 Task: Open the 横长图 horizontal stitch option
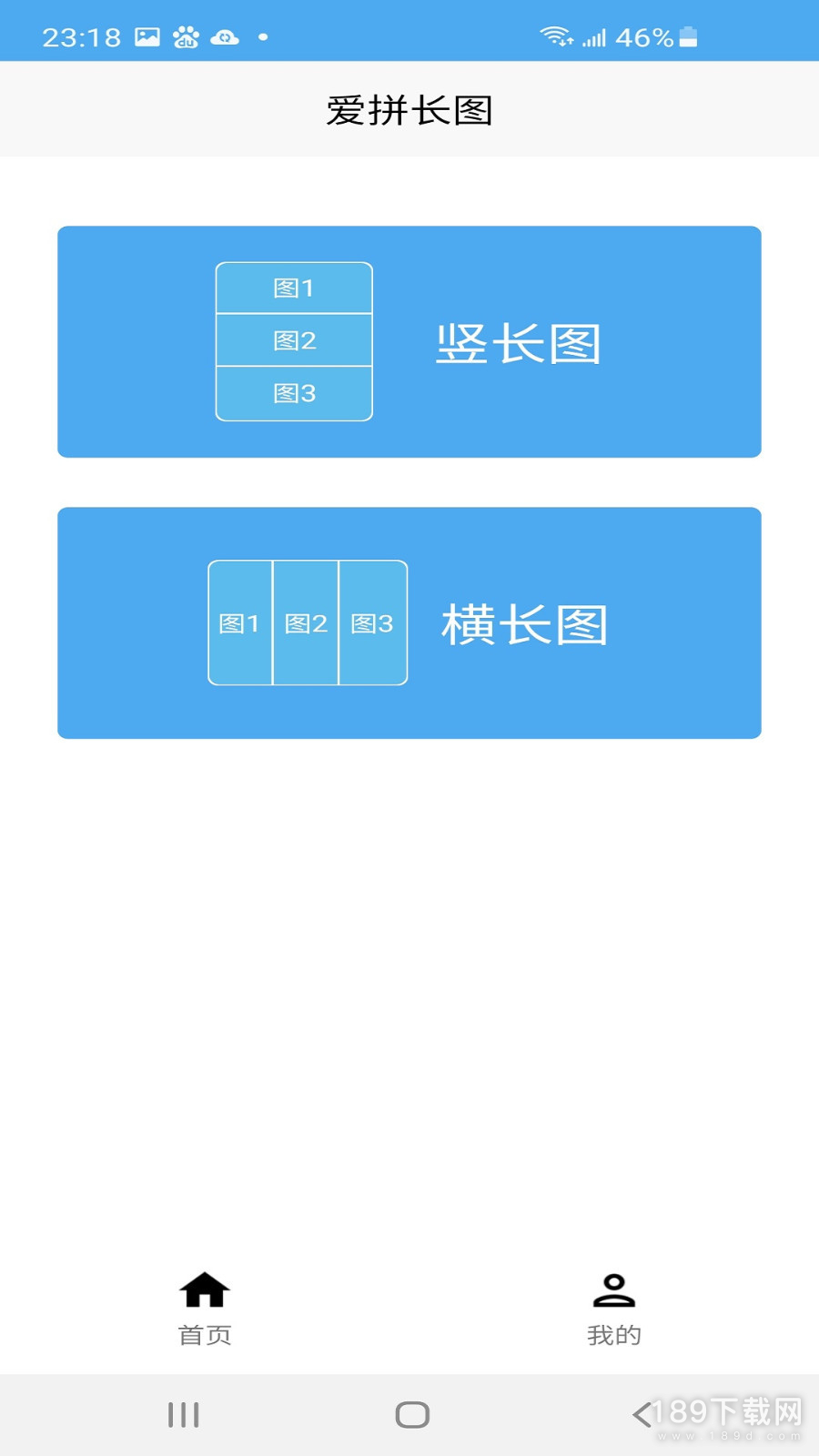[409, 623]
